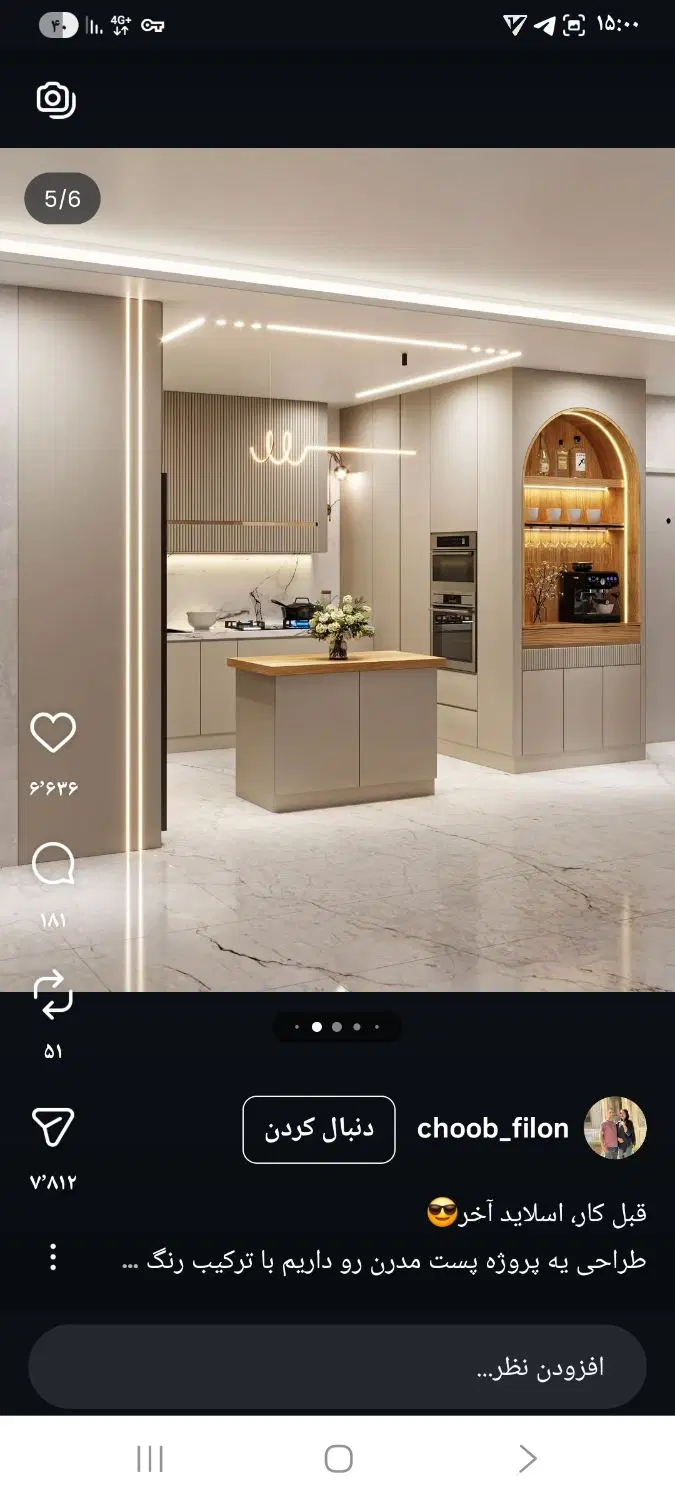Expand the truncated post caption
The width and height of the screenshot is (675, 1500).
384,1262
